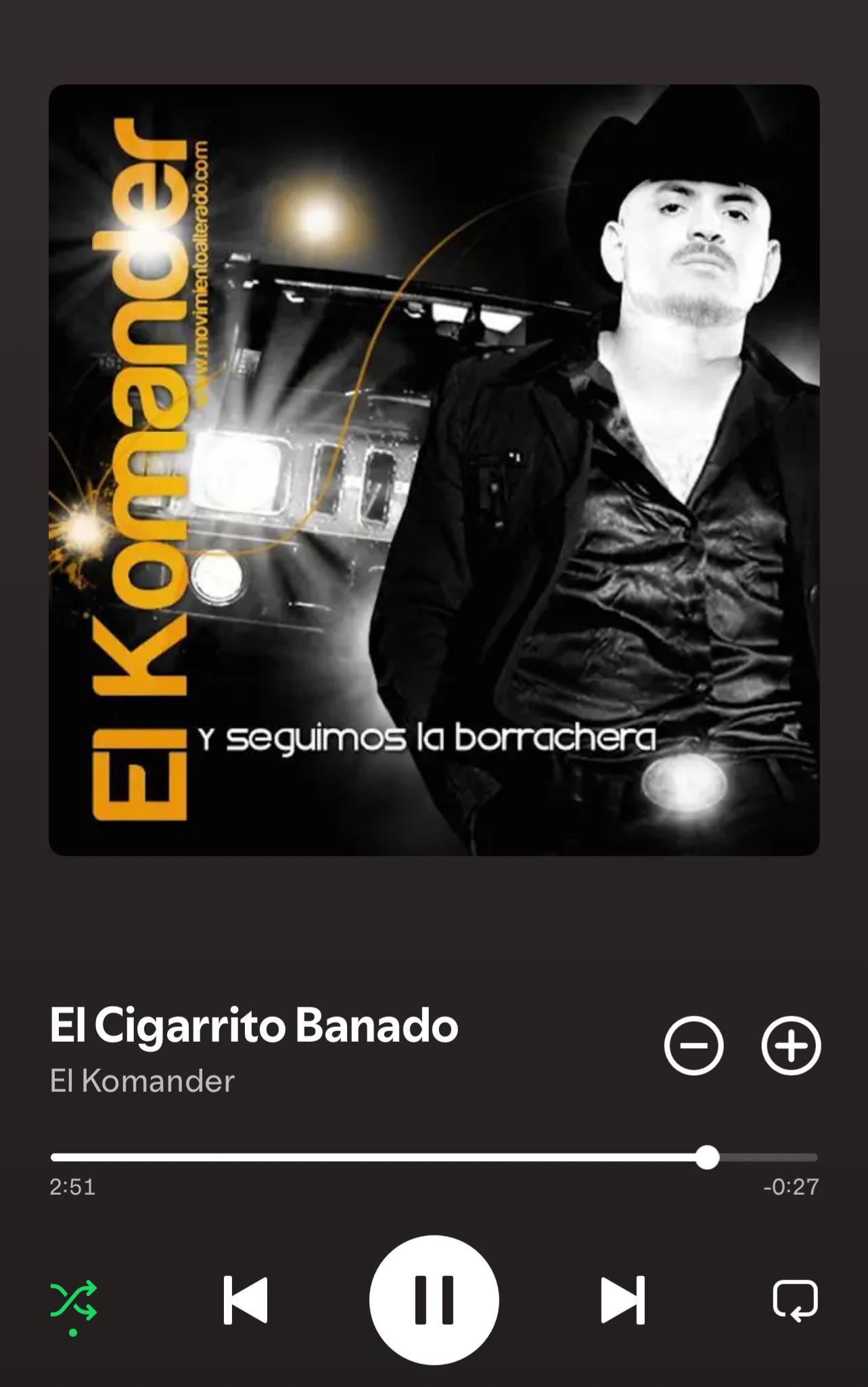The height and width of the screenshot is (1387, 868).
Task: Open the album cover artwork
Action: coord(434,470)
